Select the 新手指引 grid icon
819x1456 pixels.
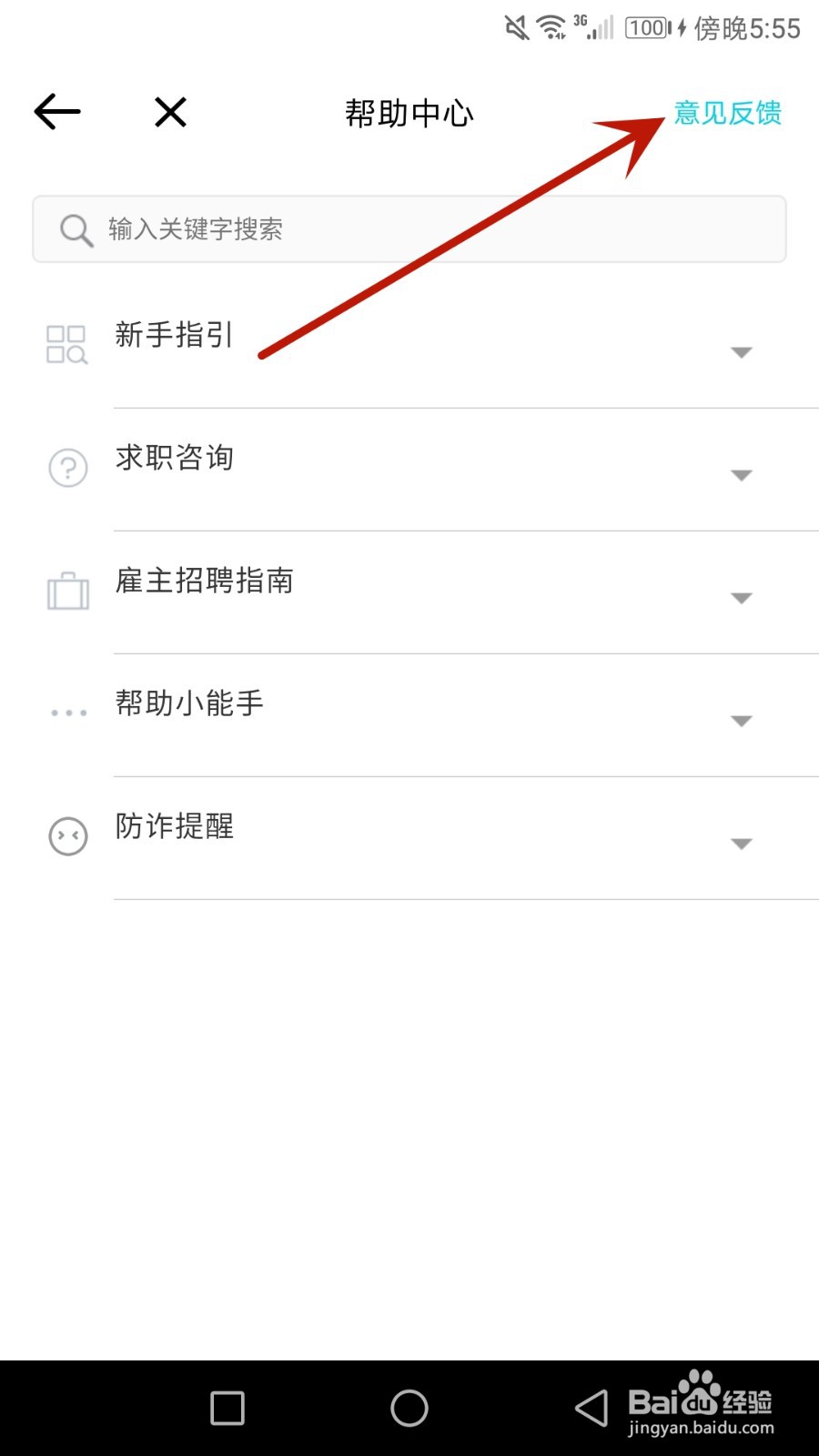tap(66, 344)
